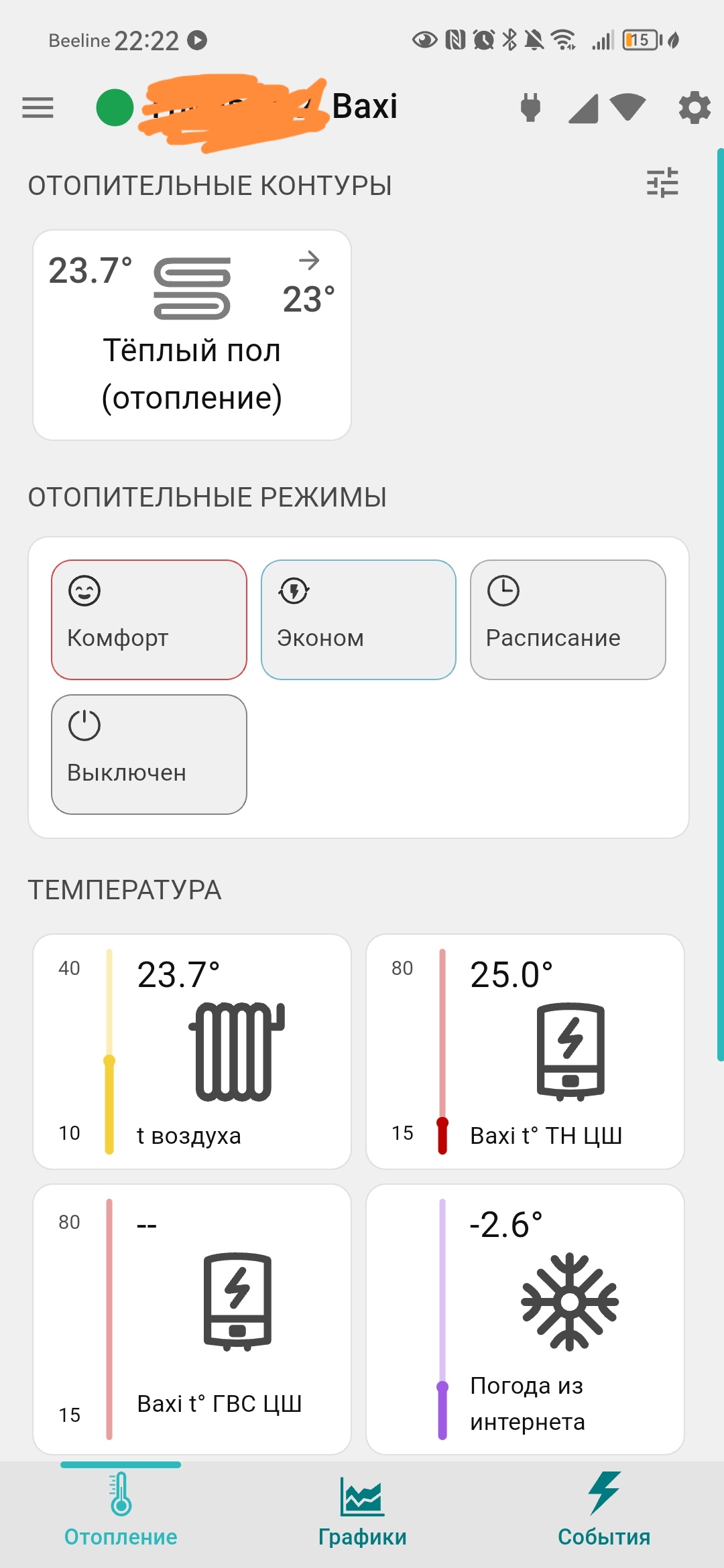This screenshot has width=724, height=1568.
Task: Open the hamburger drawer menu
Action: 38,107
